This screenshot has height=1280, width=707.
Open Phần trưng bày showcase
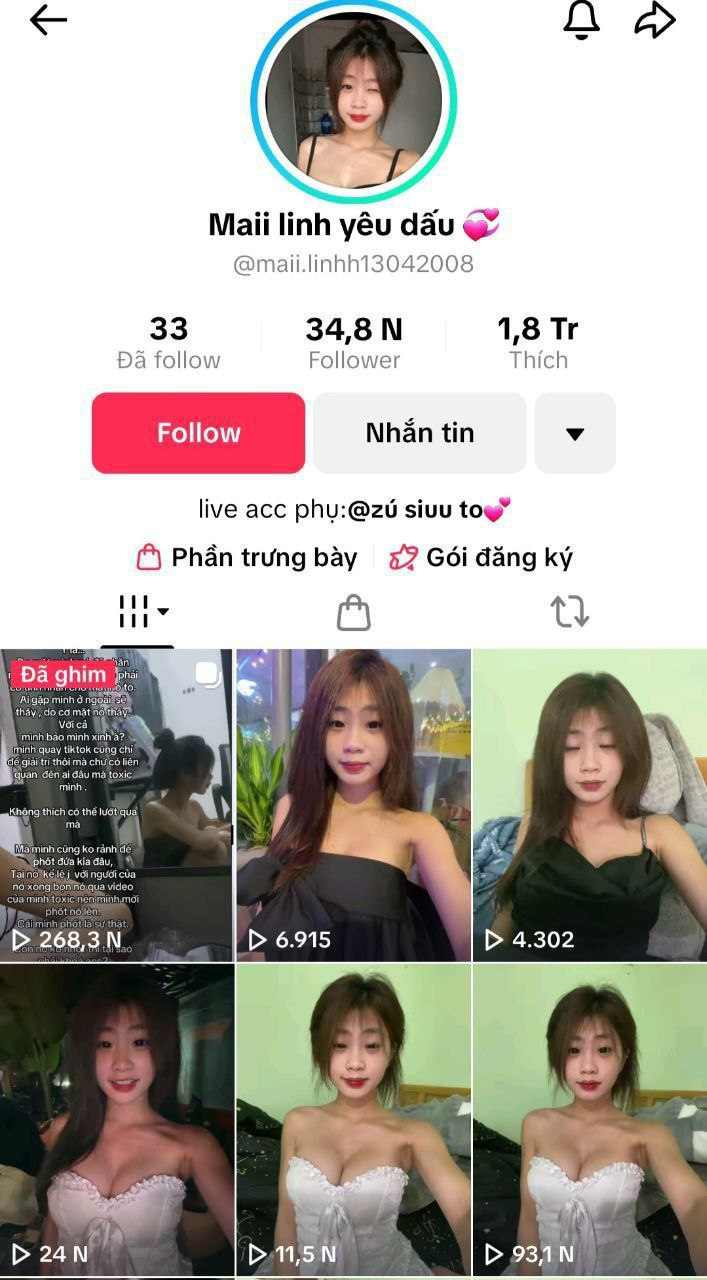(x=247, y=558)
